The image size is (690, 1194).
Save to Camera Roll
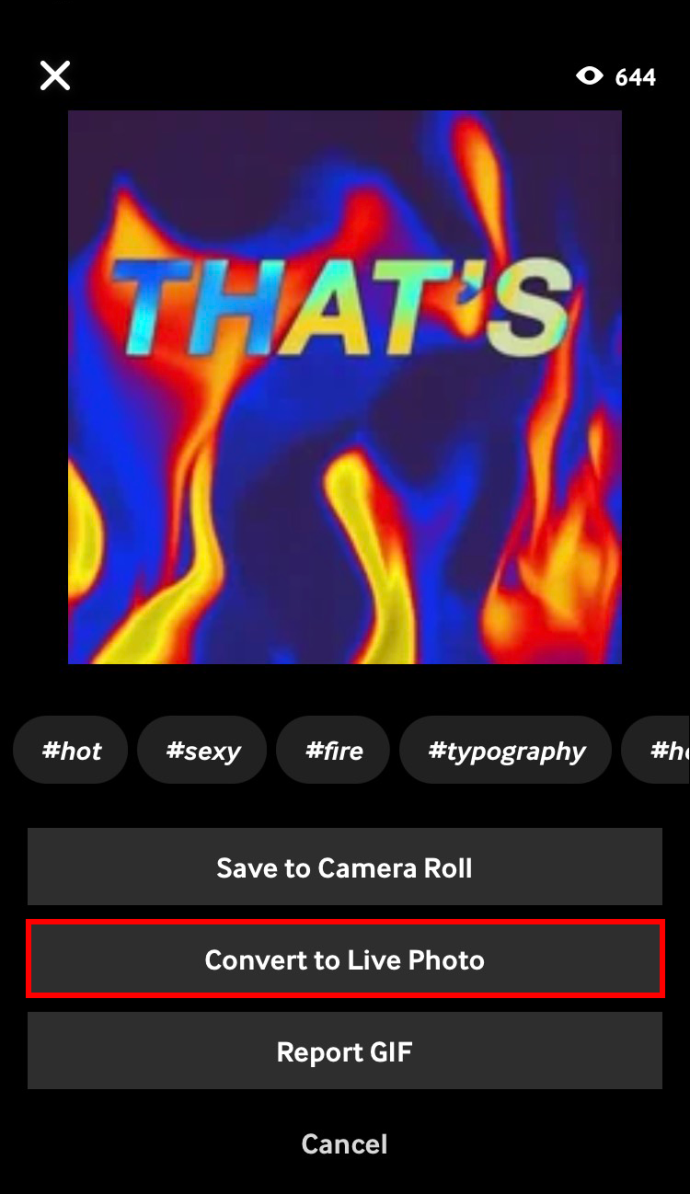point(345,867)
